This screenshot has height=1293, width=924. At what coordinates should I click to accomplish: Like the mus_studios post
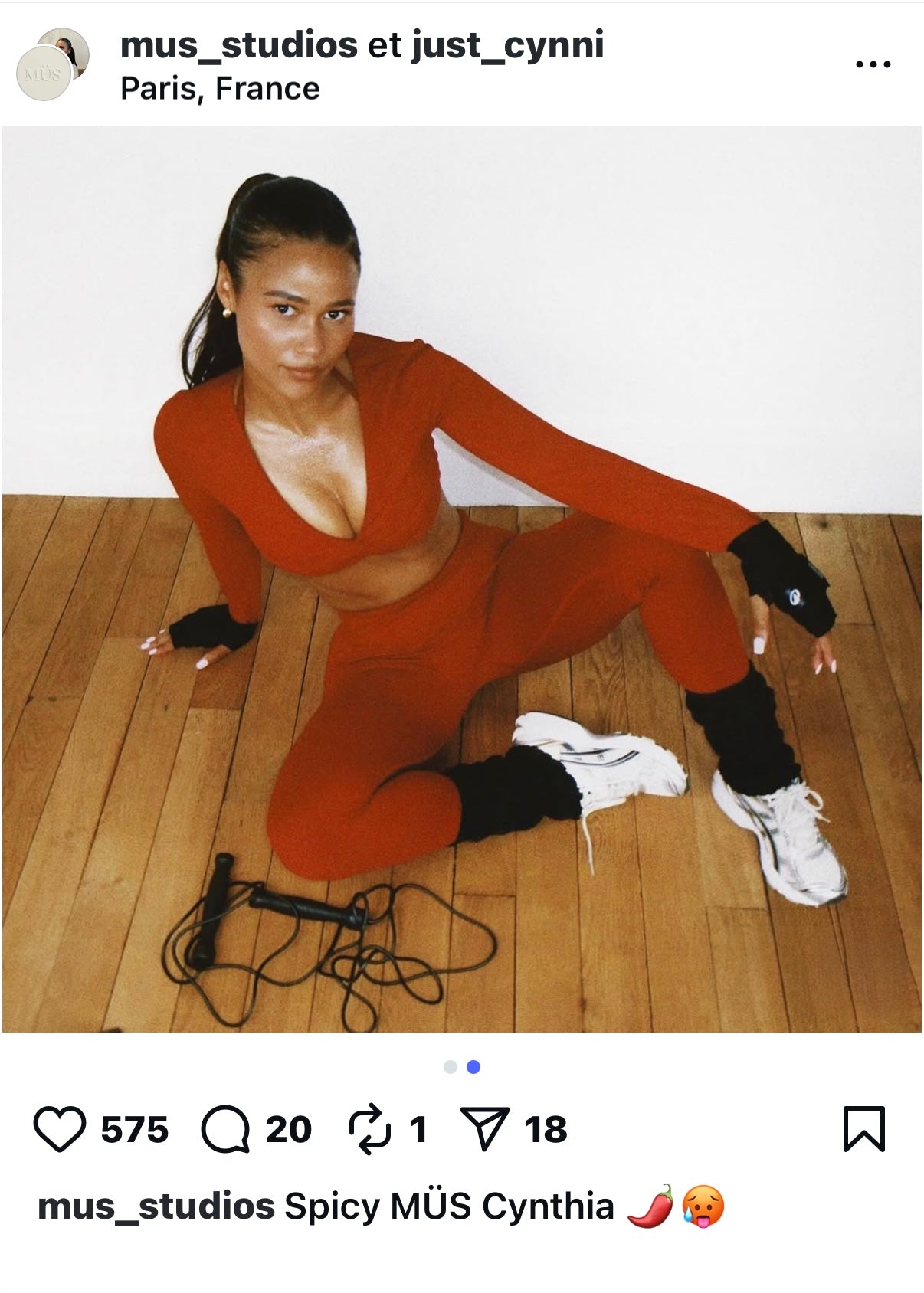coord(59,1129)
